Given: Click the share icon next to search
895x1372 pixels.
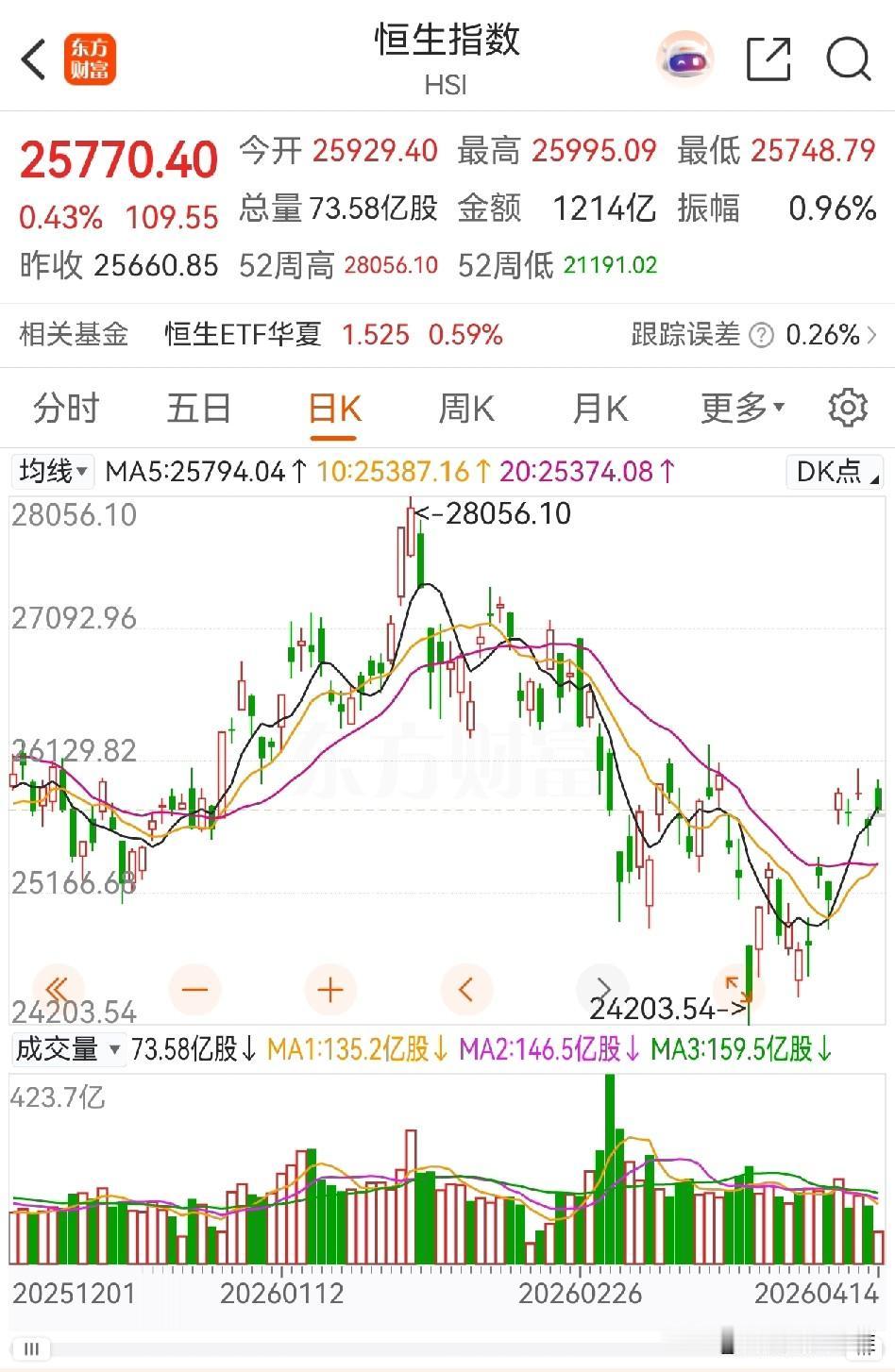Looking at the screenshot, I should click(x=768, y=59).
